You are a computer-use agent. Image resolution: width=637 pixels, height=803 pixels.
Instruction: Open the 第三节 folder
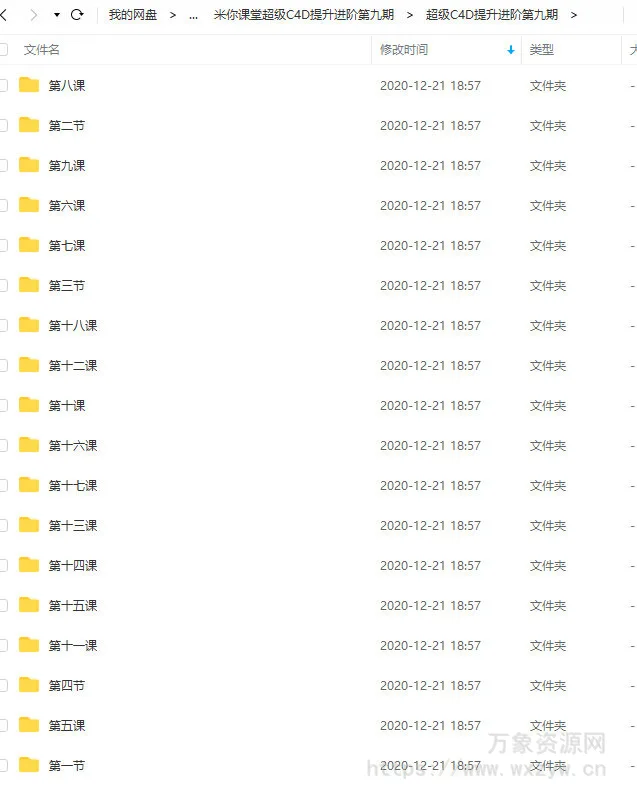[67, 286]
